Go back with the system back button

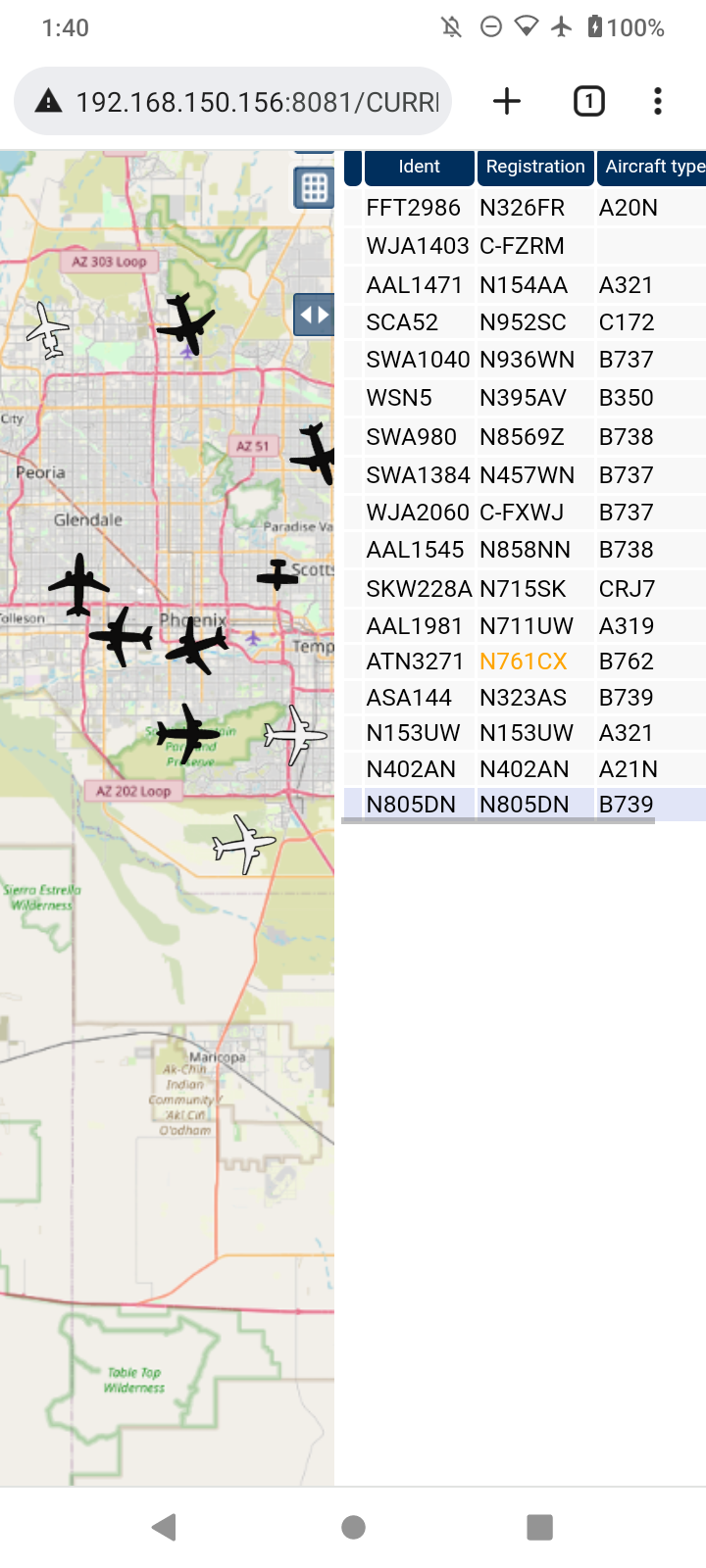pos(165,1527)
